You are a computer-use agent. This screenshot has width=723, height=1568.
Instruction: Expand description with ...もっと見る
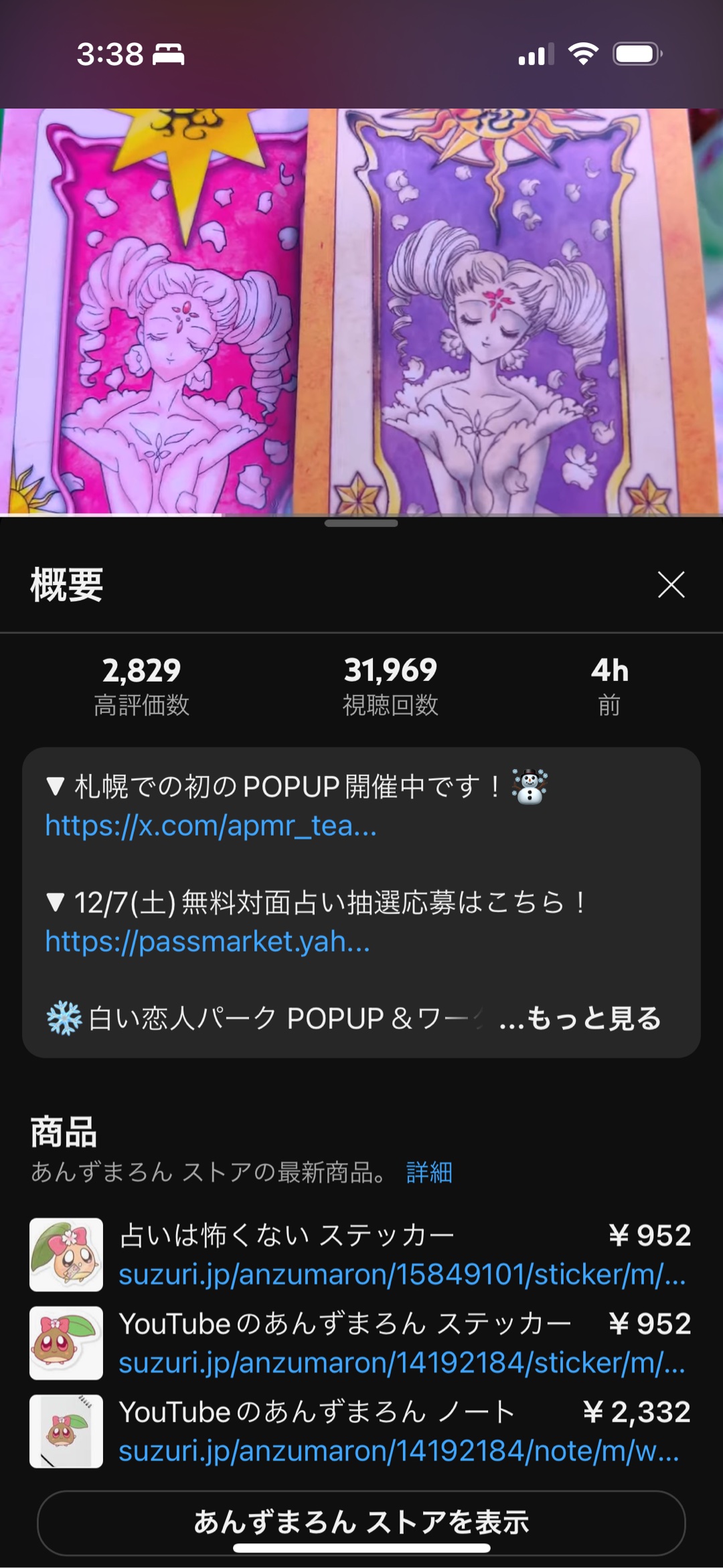[580, 1018]
